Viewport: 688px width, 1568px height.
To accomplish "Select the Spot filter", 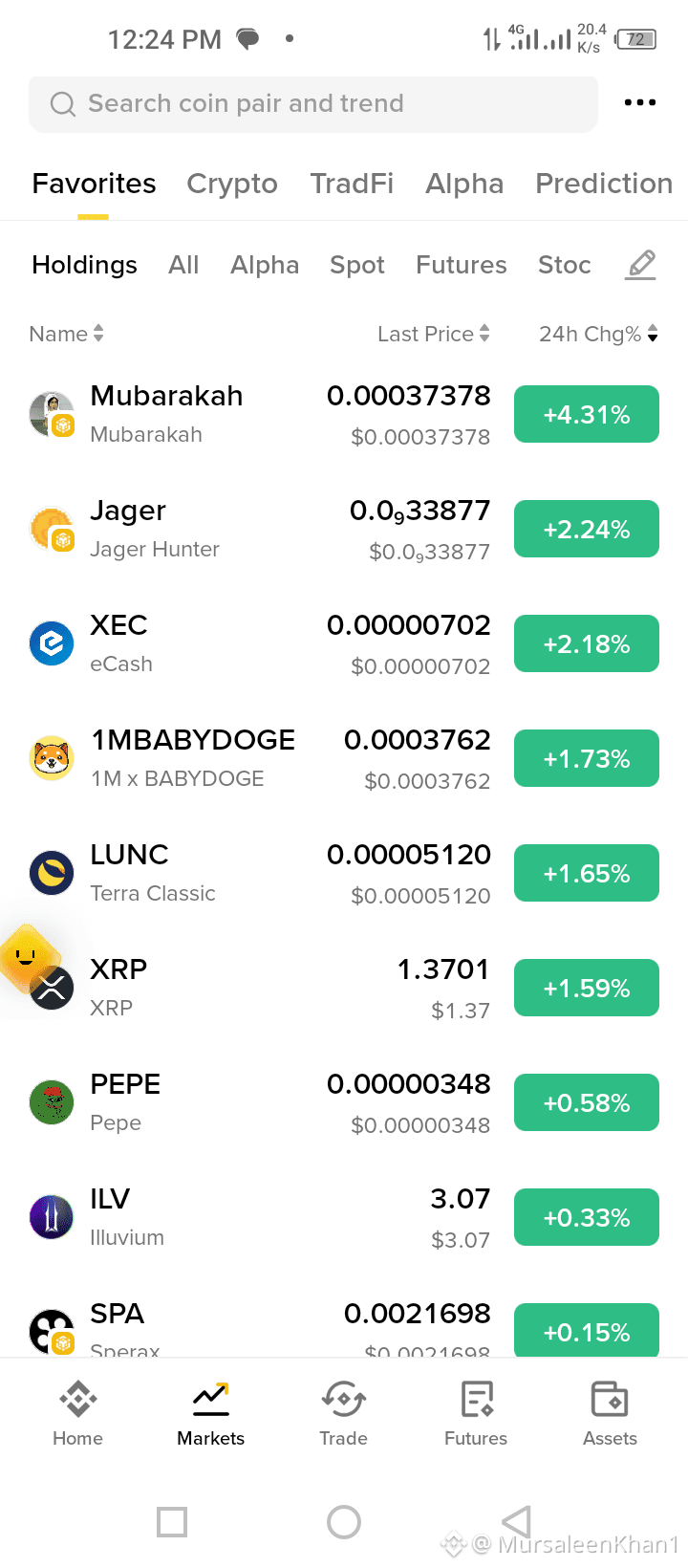I will pos(357,265).
